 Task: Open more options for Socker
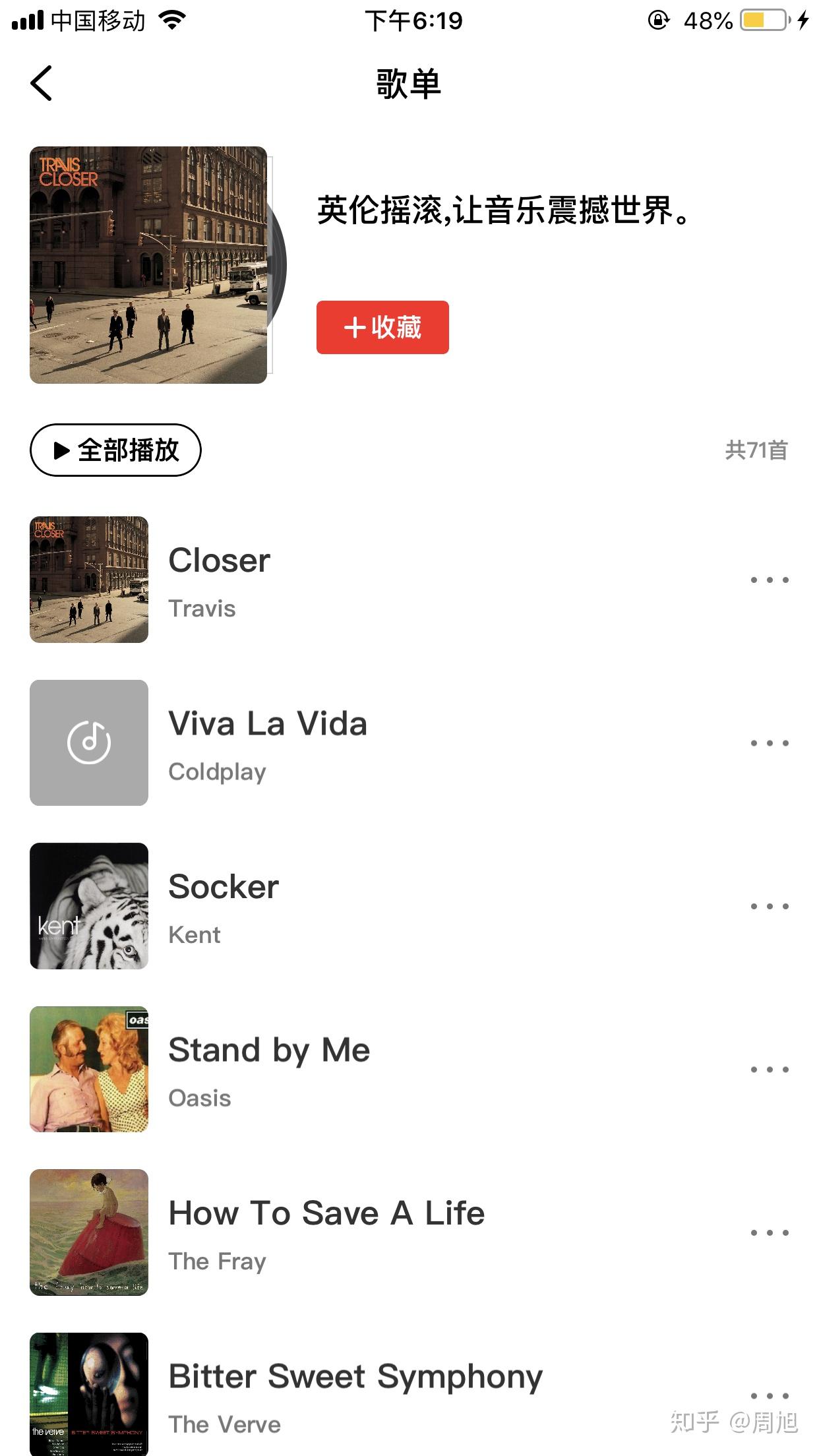click(x=770, y=906)
